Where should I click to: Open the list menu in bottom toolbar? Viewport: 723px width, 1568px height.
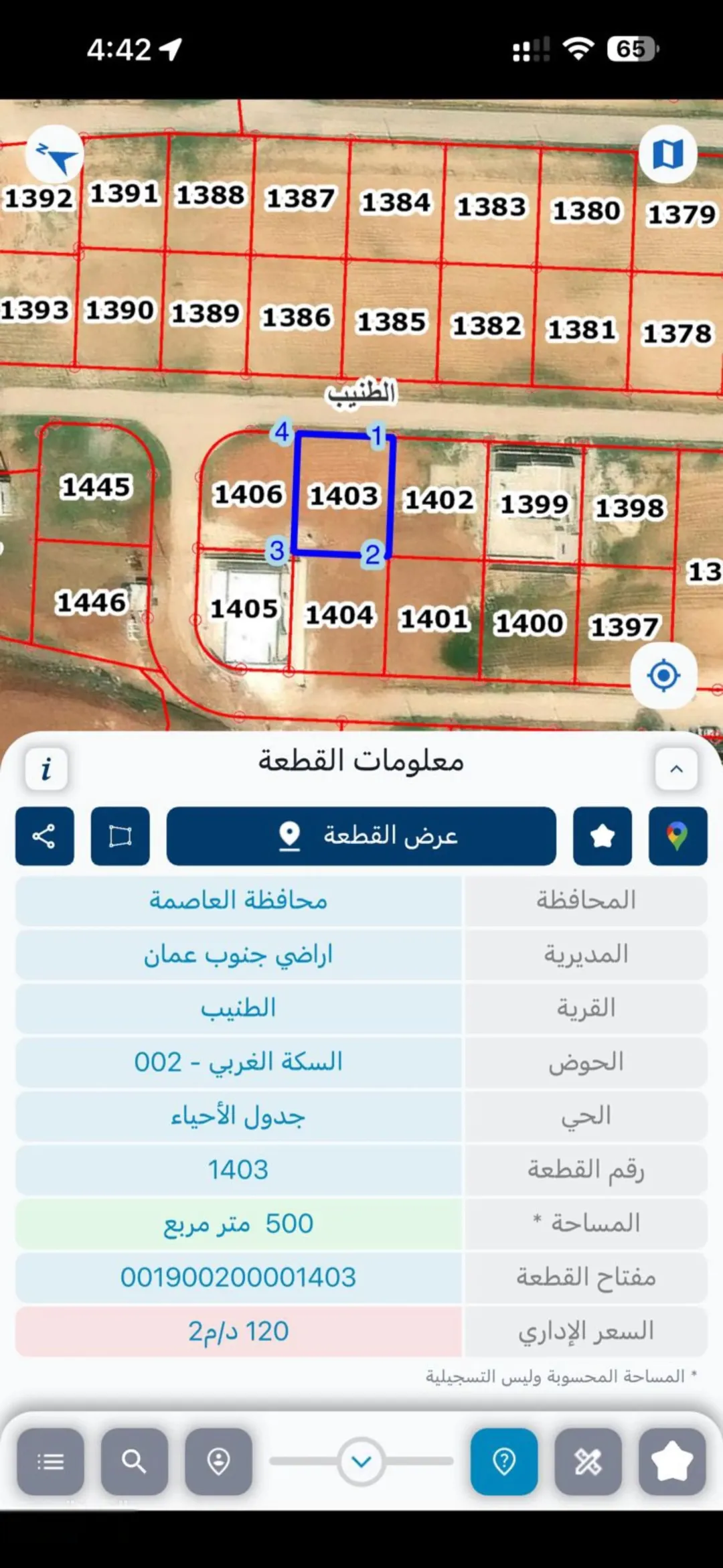click(x=51, y=1462)
